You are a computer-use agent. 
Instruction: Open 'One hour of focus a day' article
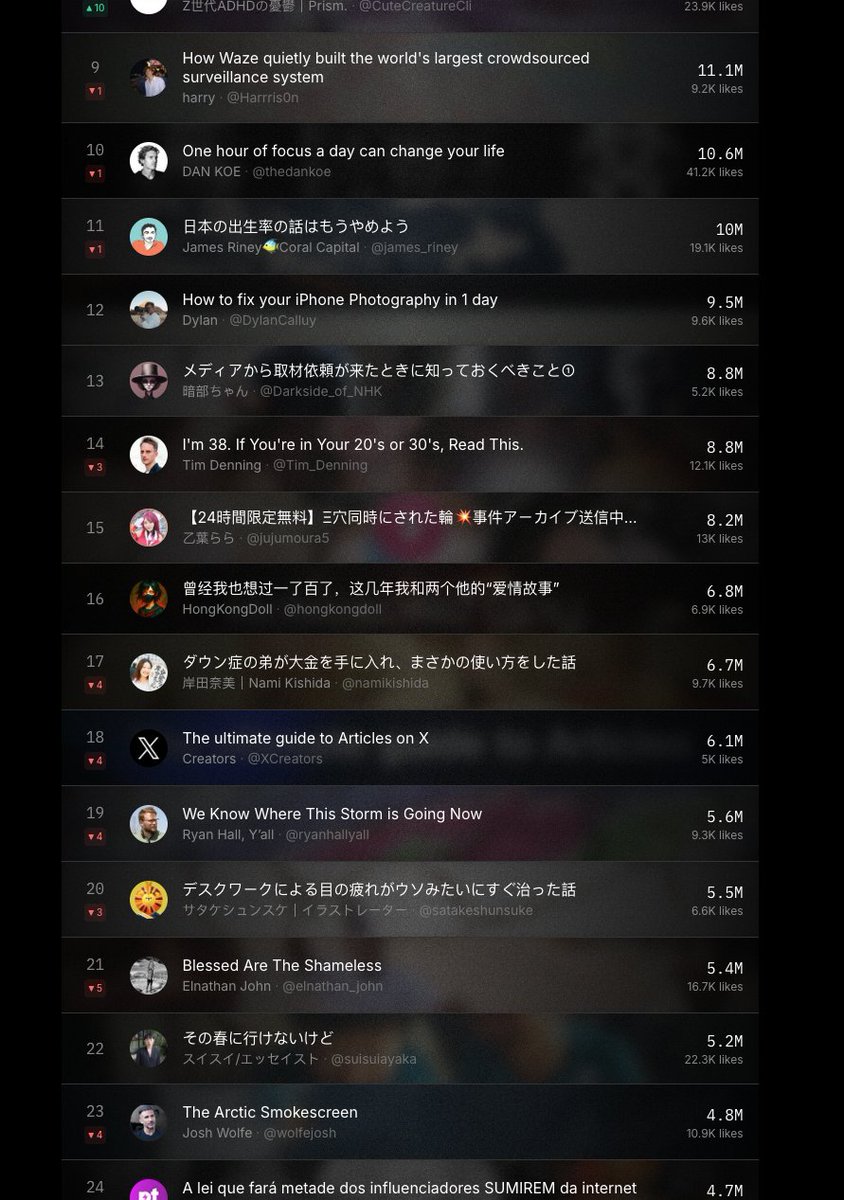(x=343, y=151)
